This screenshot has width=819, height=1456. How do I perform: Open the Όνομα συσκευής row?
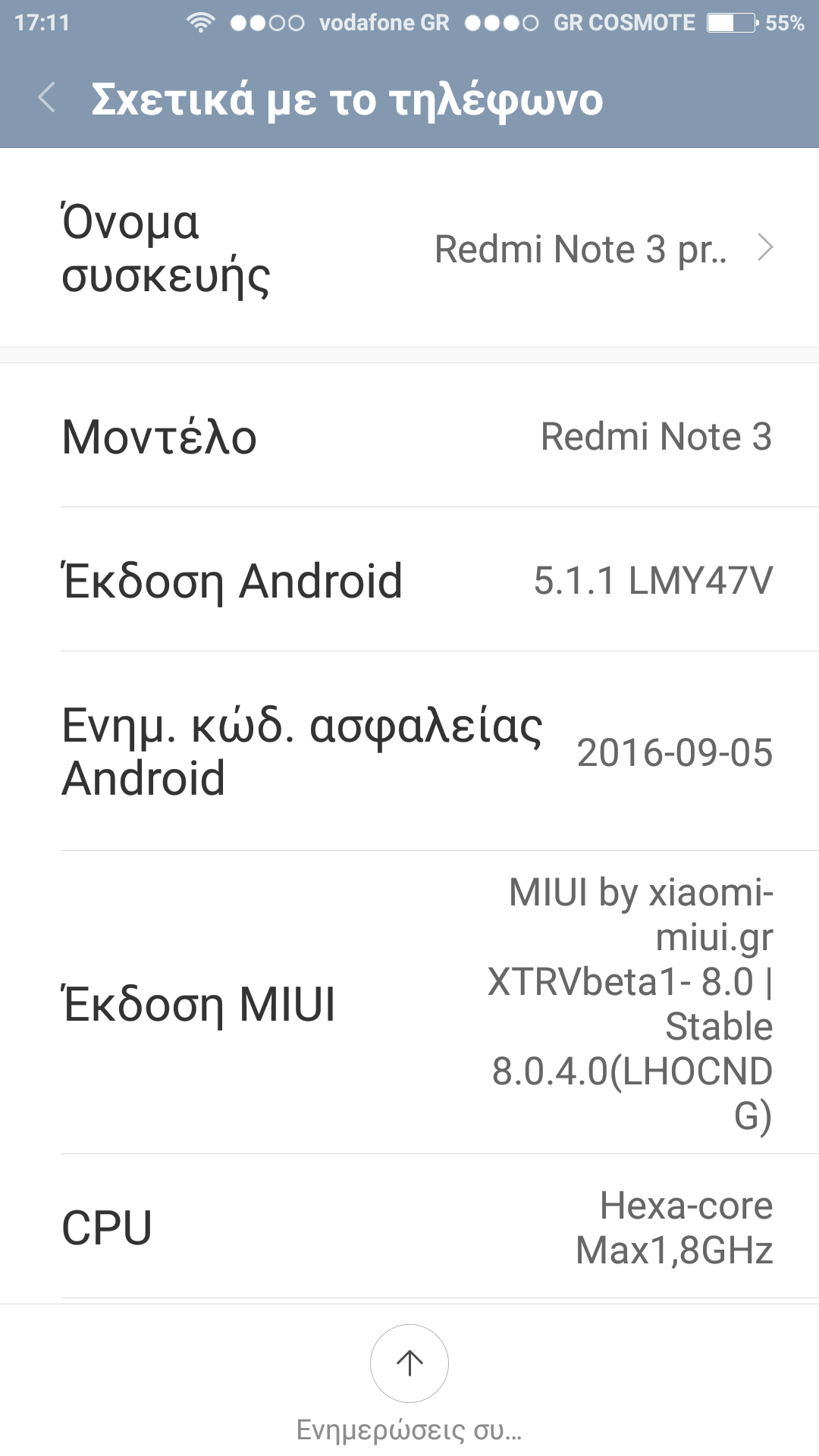click(409, 248)
